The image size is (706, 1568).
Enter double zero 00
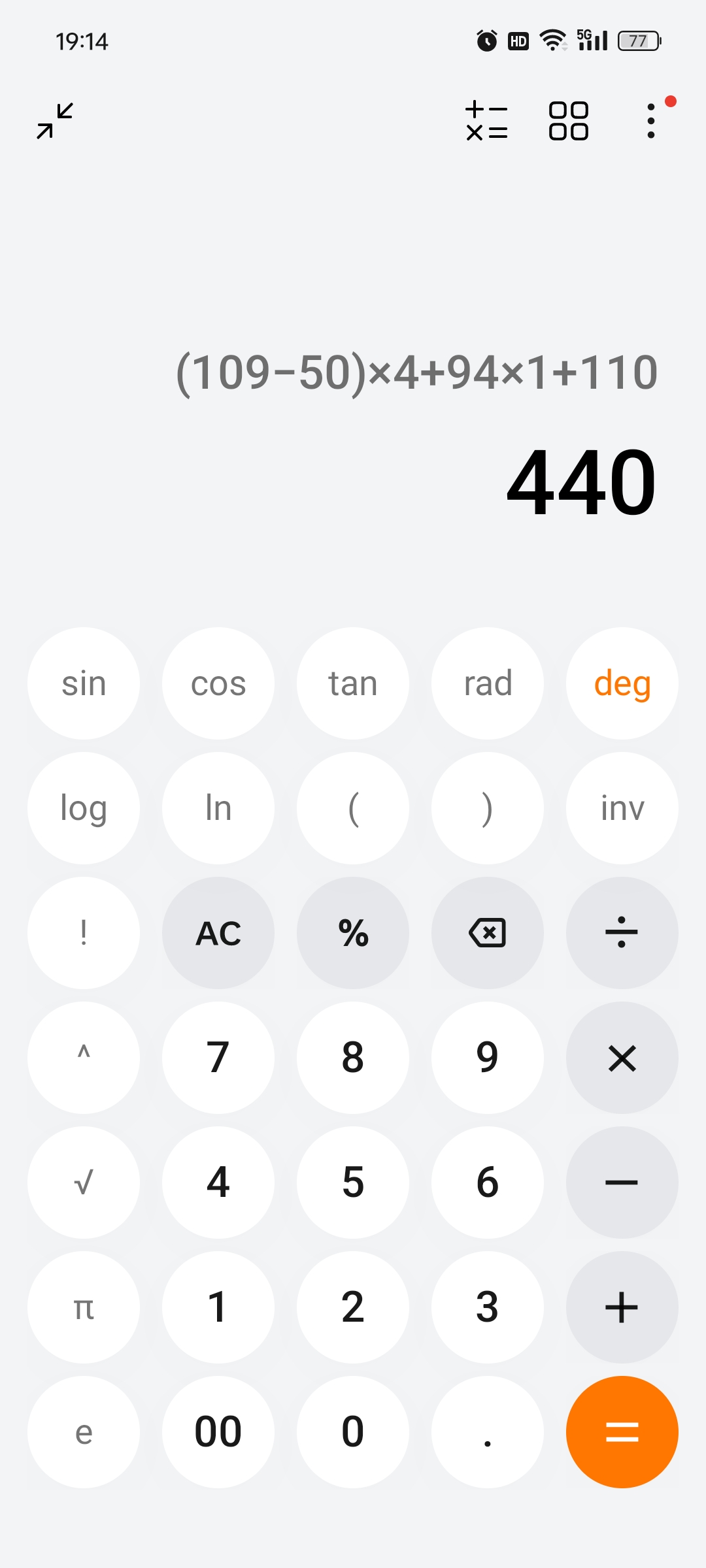(x=218, y=1432)
